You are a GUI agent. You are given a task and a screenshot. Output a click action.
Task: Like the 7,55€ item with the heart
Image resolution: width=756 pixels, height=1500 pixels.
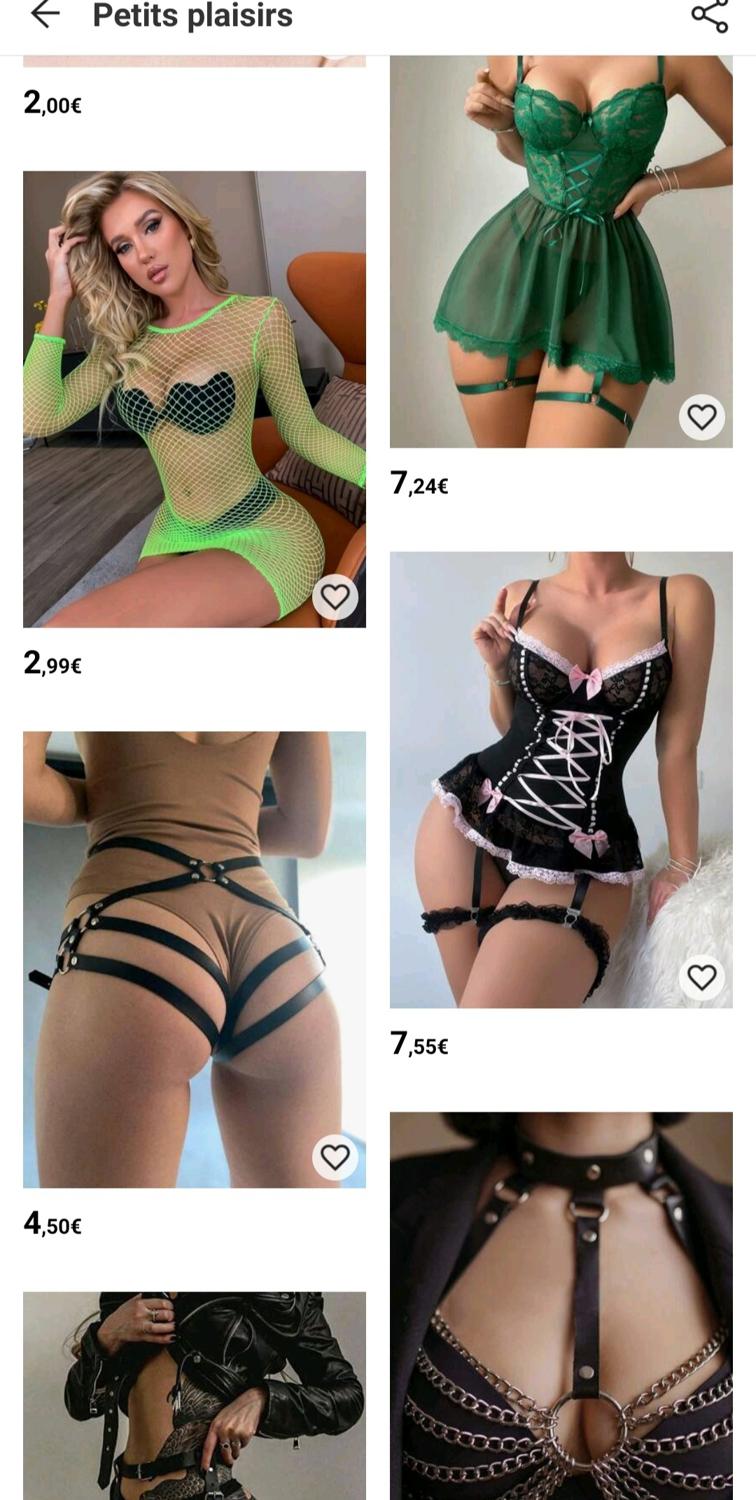pyautogui.click(x=701, y=977)
